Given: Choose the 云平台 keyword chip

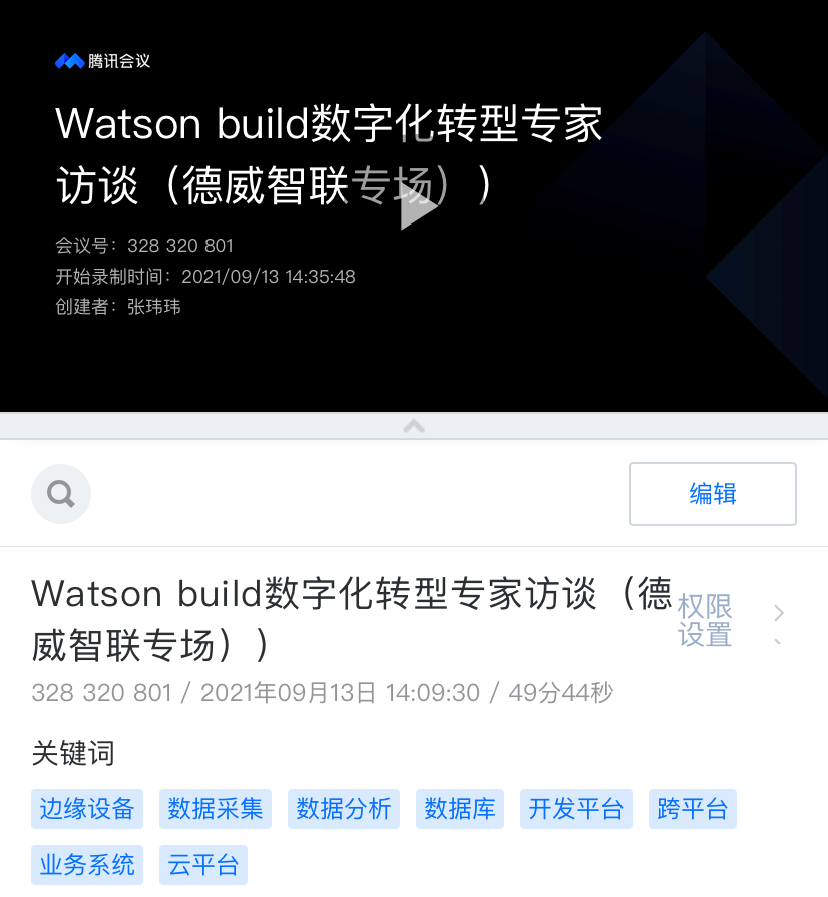Looking at the screenshot, I should 203,865.
